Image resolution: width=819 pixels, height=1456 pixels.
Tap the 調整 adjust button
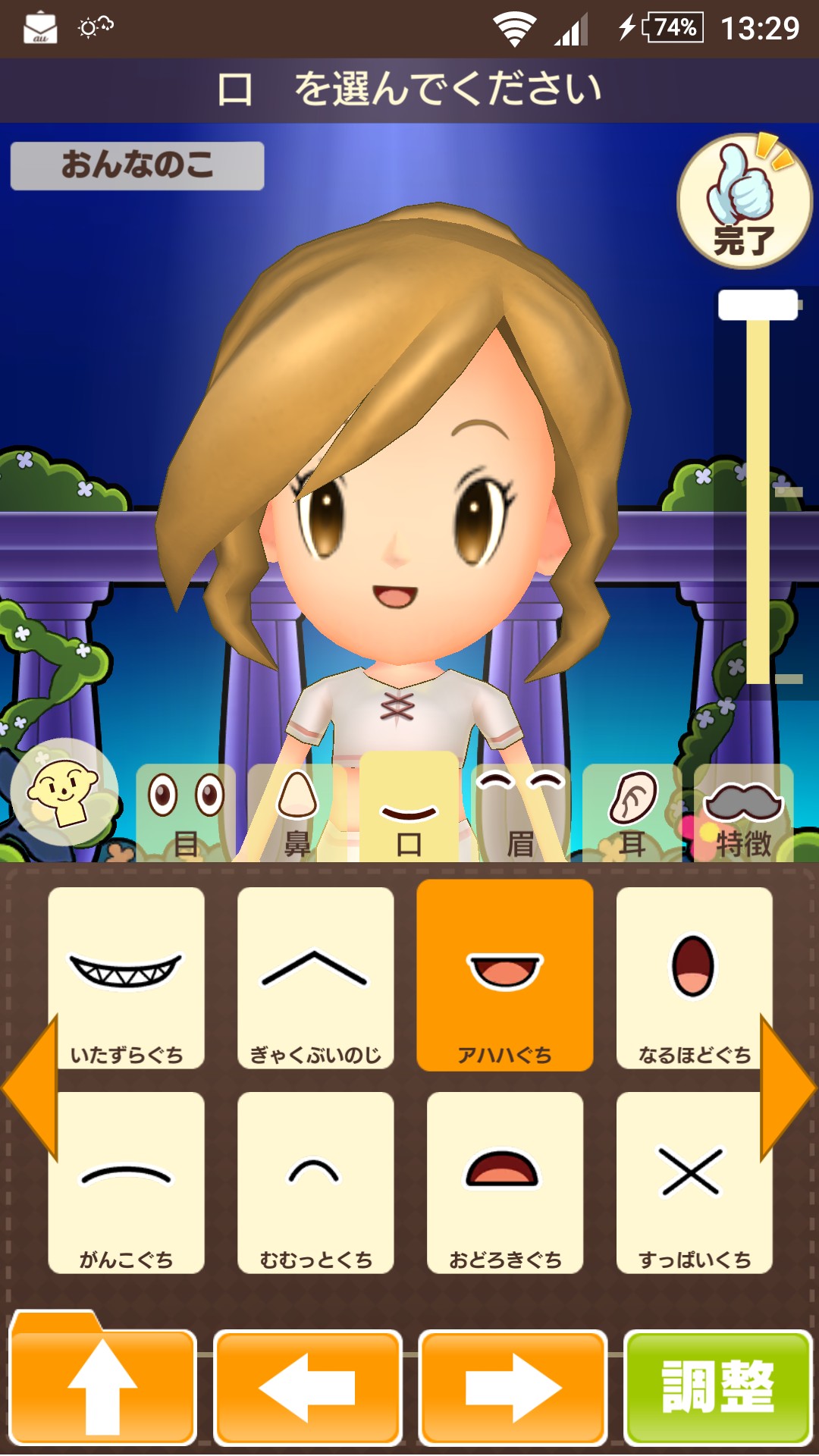click(x=717, y=1388)
